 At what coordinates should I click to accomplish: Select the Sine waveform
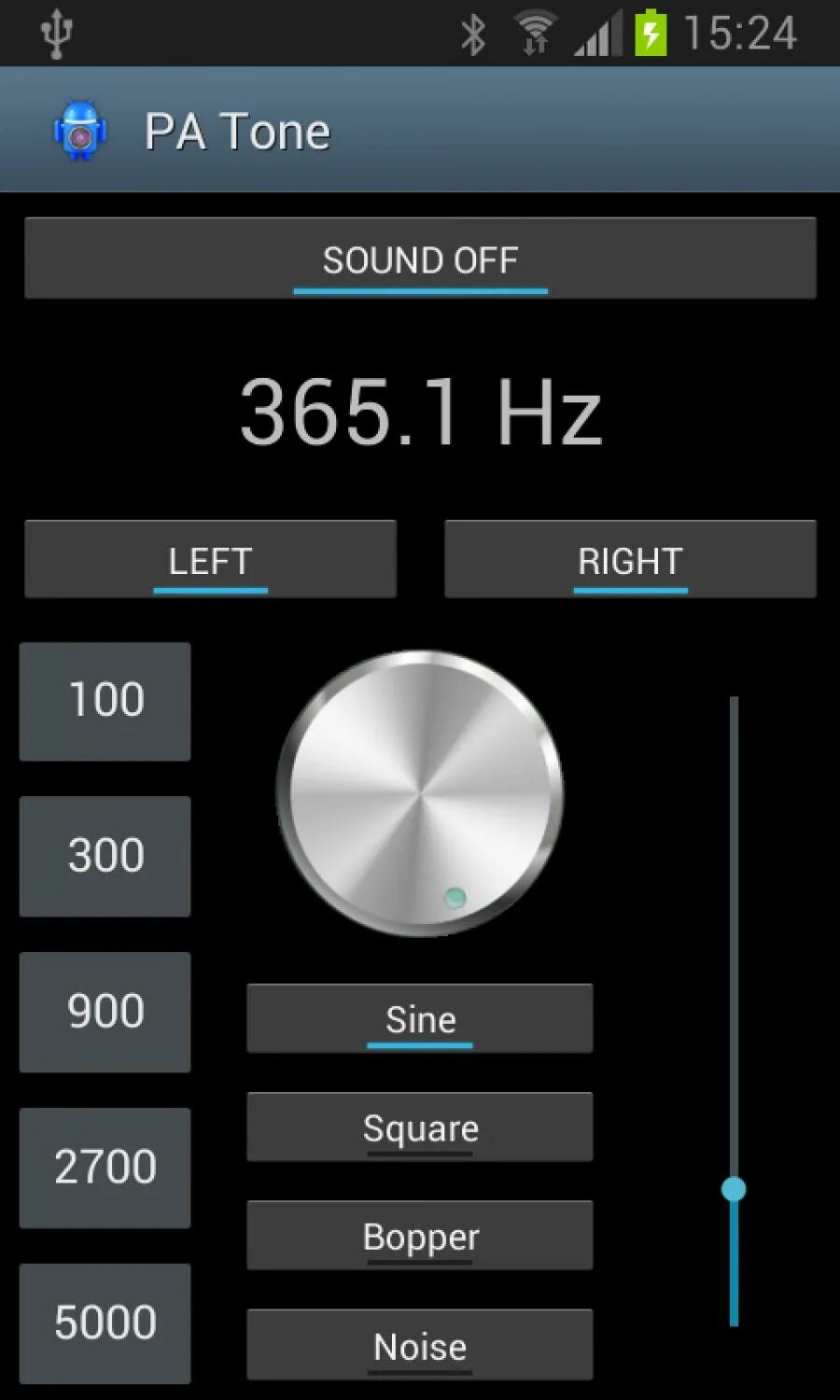[x=420, y=1018]
